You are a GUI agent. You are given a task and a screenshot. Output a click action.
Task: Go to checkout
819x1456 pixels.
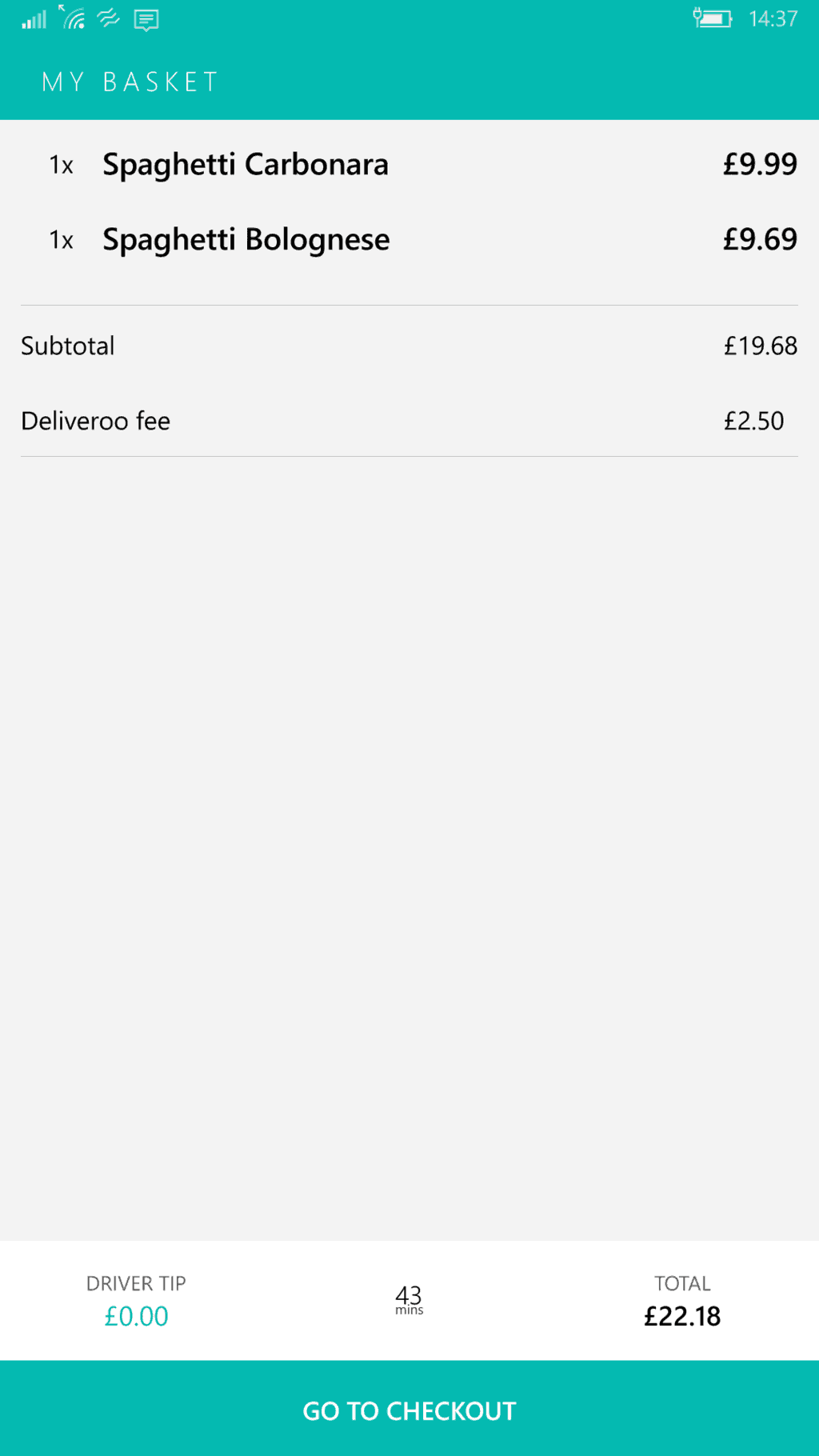point(409,1410)
